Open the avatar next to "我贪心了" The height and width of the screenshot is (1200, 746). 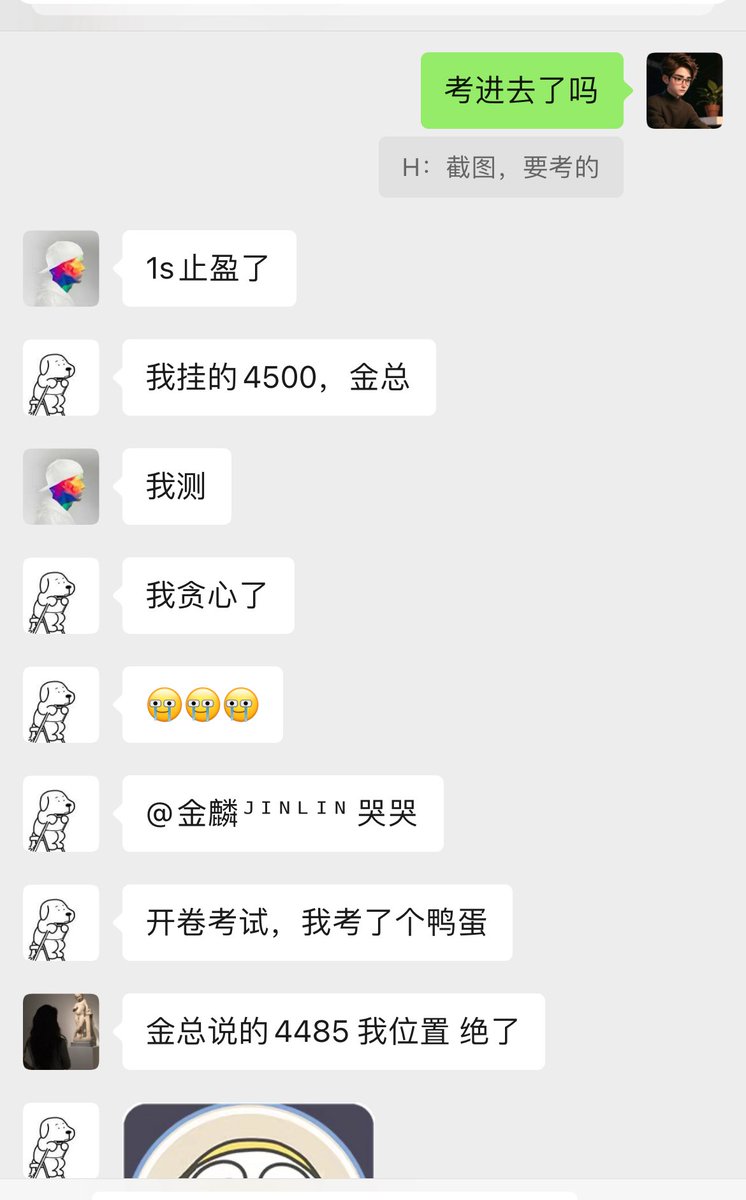point(61,595)
